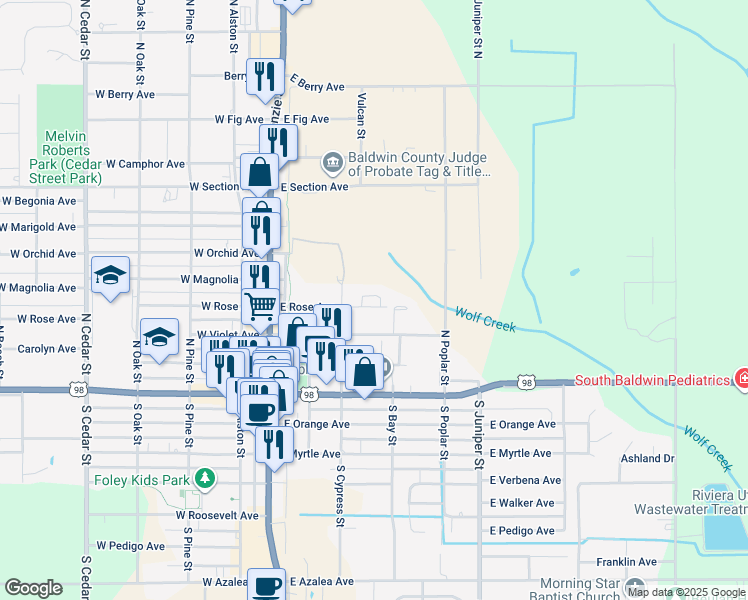The image size is (748, 600).
Task: Open Morning Star Baptist Church marker
Action: pyautogui.click(x=634, y=586)
